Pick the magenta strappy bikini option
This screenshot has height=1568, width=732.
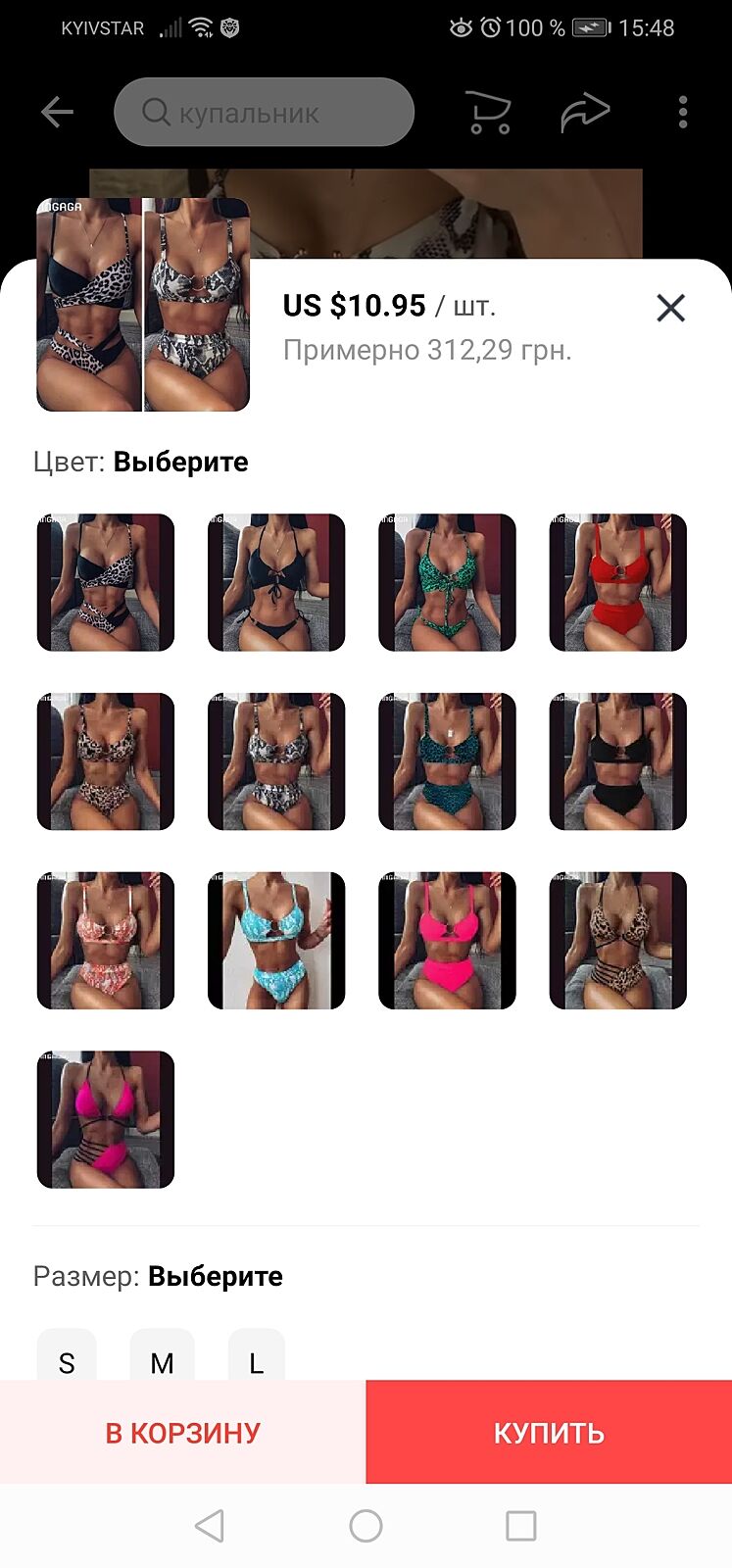pos(106,1119)
